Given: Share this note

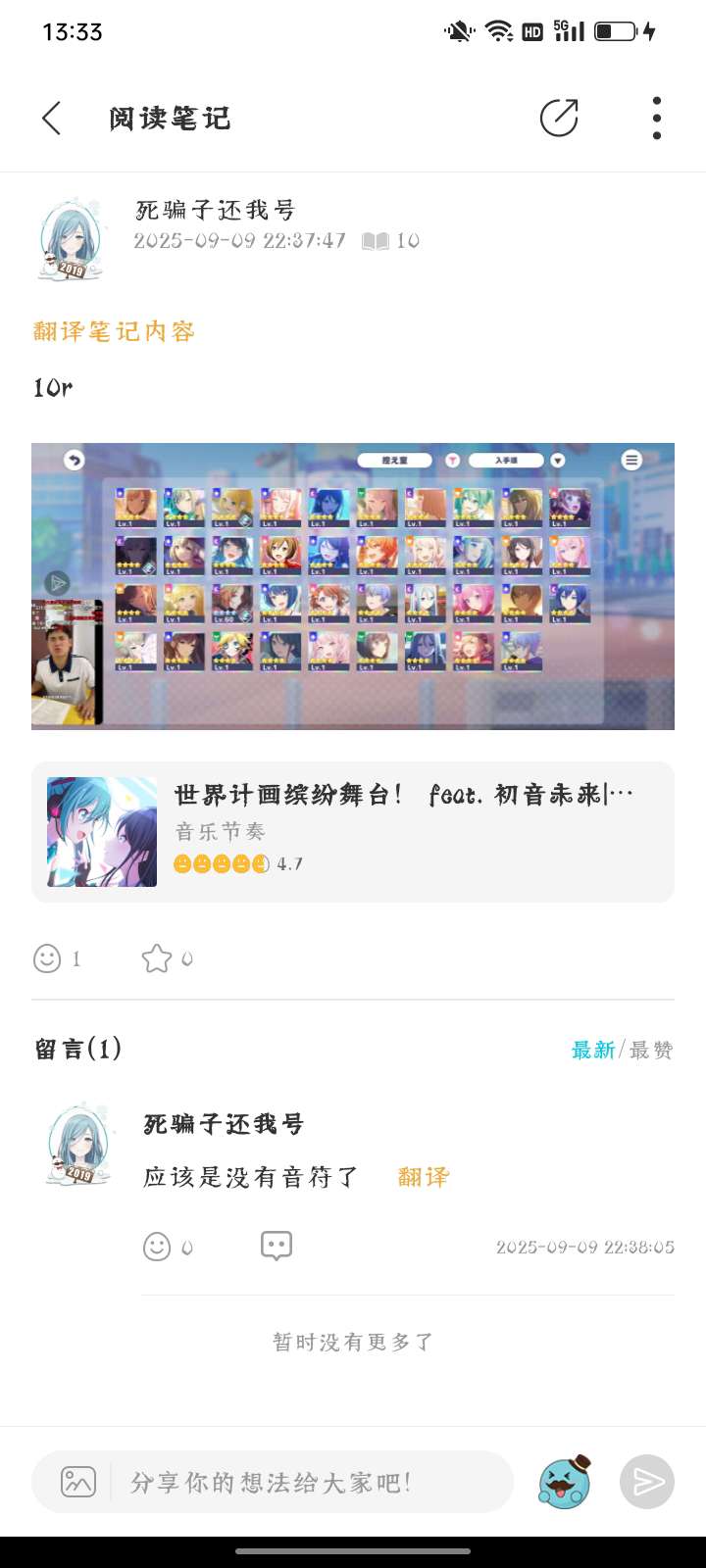Looking at the screenshot, I should point(559,119).
